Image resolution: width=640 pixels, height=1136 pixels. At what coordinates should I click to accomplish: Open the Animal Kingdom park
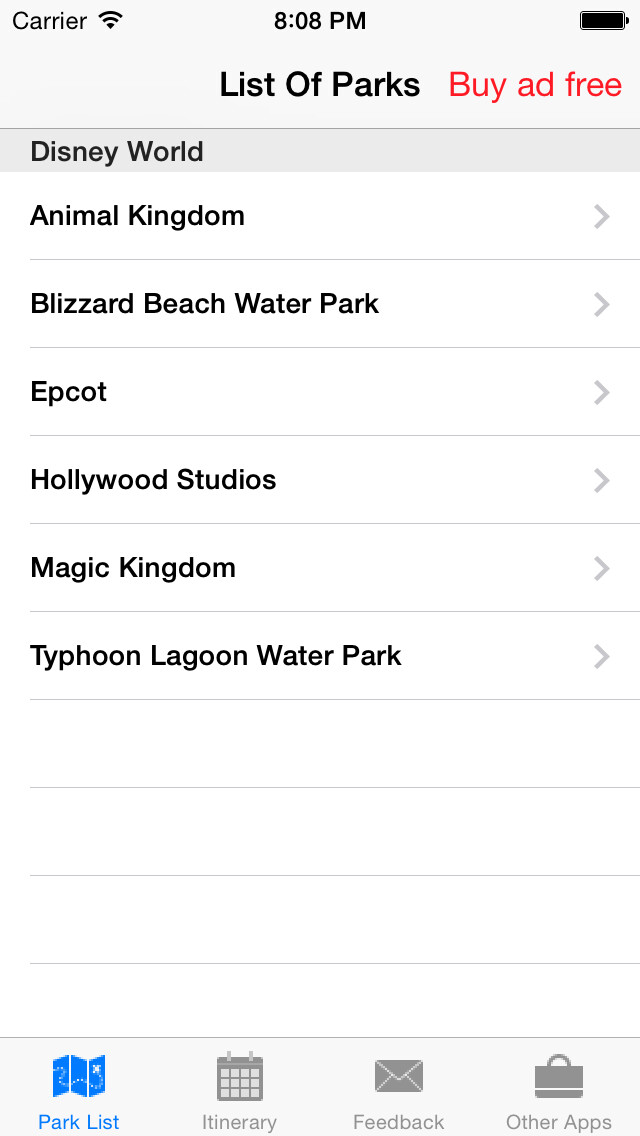320,216
